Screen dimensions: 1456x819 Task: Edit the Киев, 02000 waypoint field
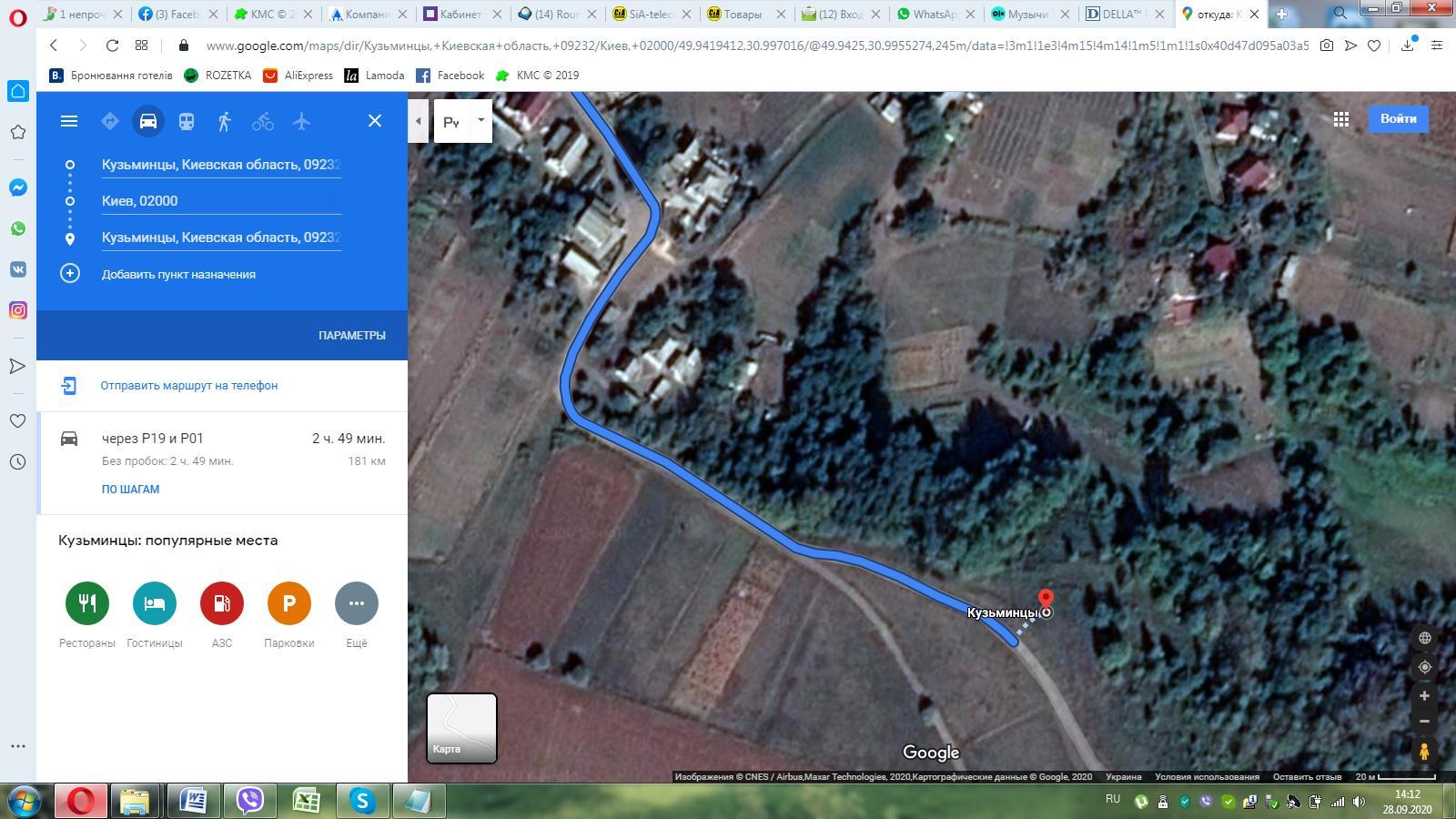(x=220, y=201)
